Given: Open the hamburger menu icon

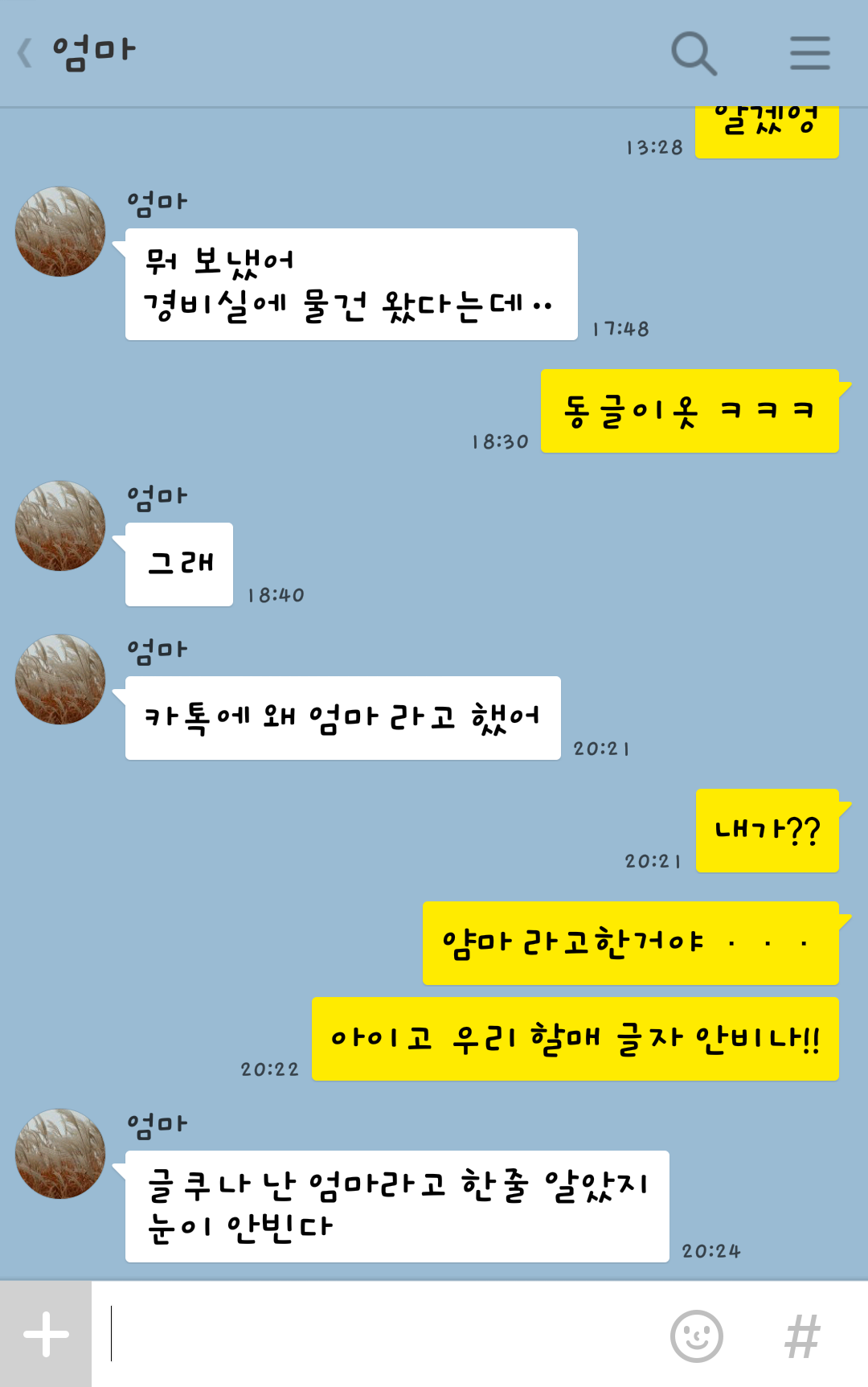Looking at the screenshot, I should (x=809, y=51).
